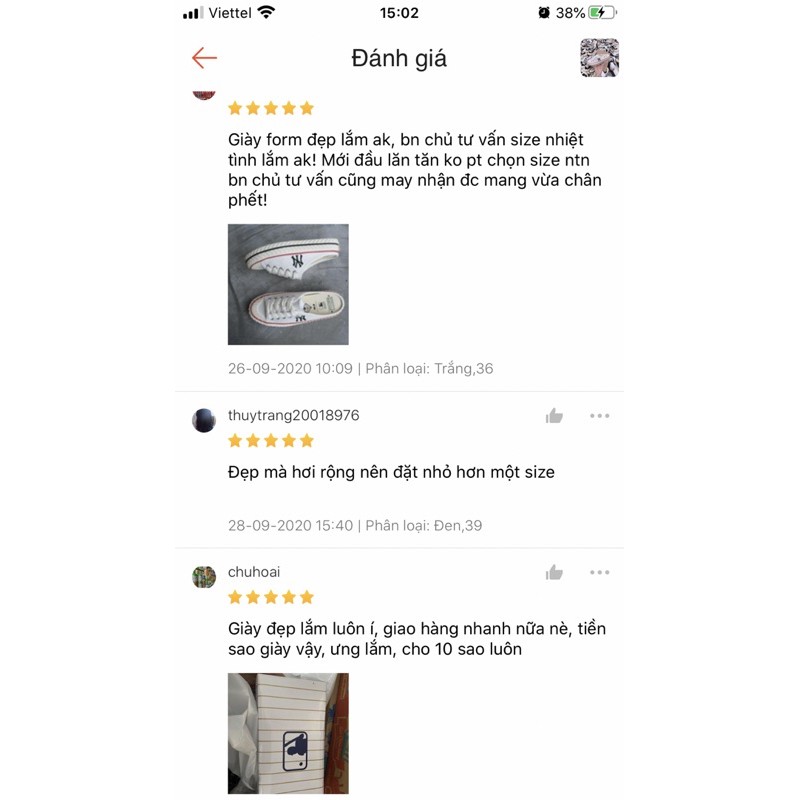Open the product thumbnail in the header
The height and width of the screenshot is (800, 800).
(599, 58)
